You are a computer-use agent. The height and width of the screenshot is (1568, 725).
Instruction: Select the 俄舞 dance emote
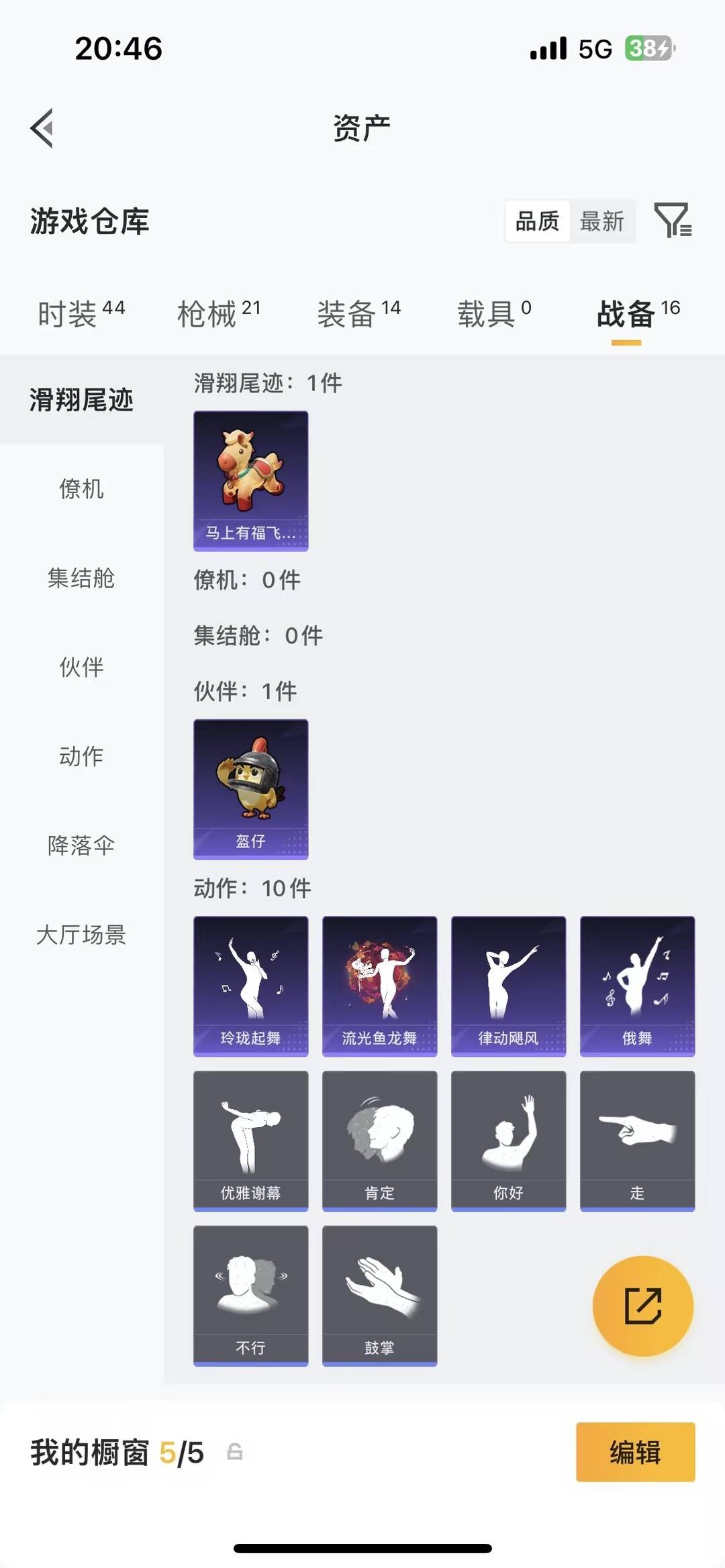[x=636, y=984]
